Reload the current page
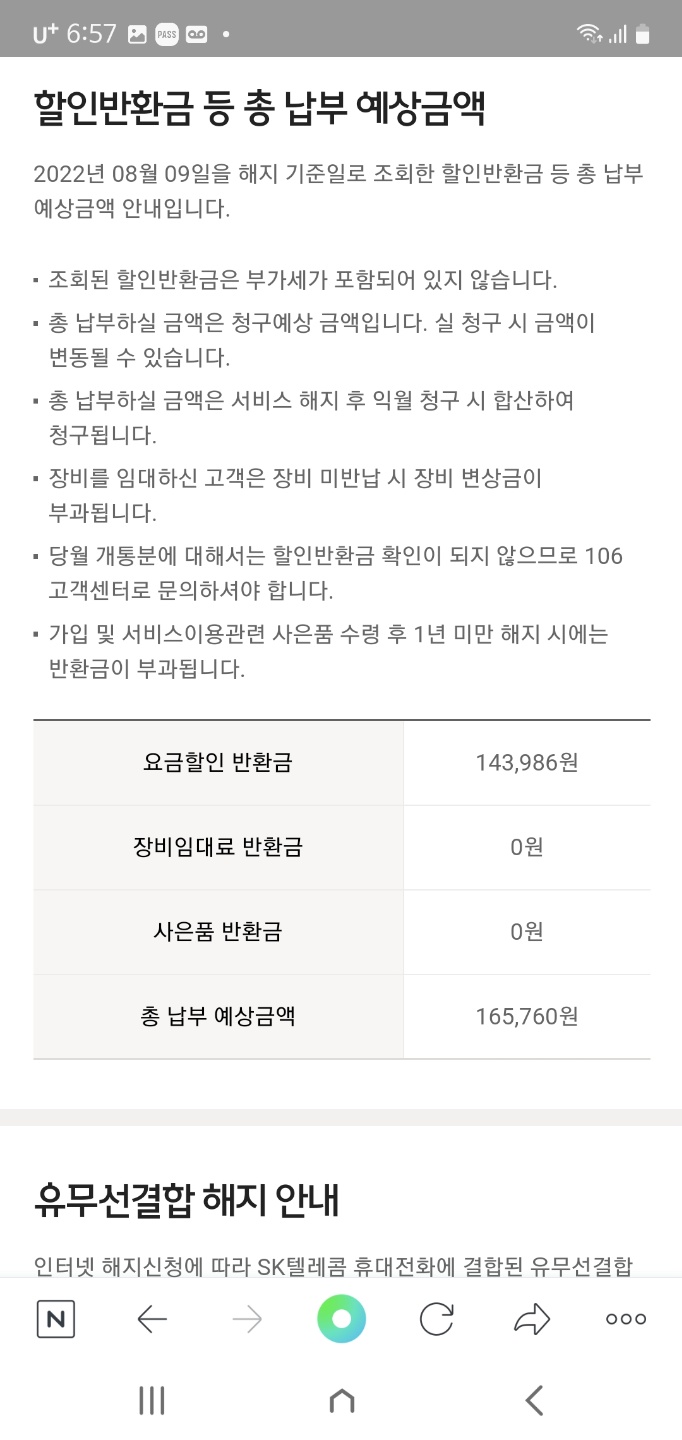This screenshot has height=1440, width=682. tap(437, 1320)
